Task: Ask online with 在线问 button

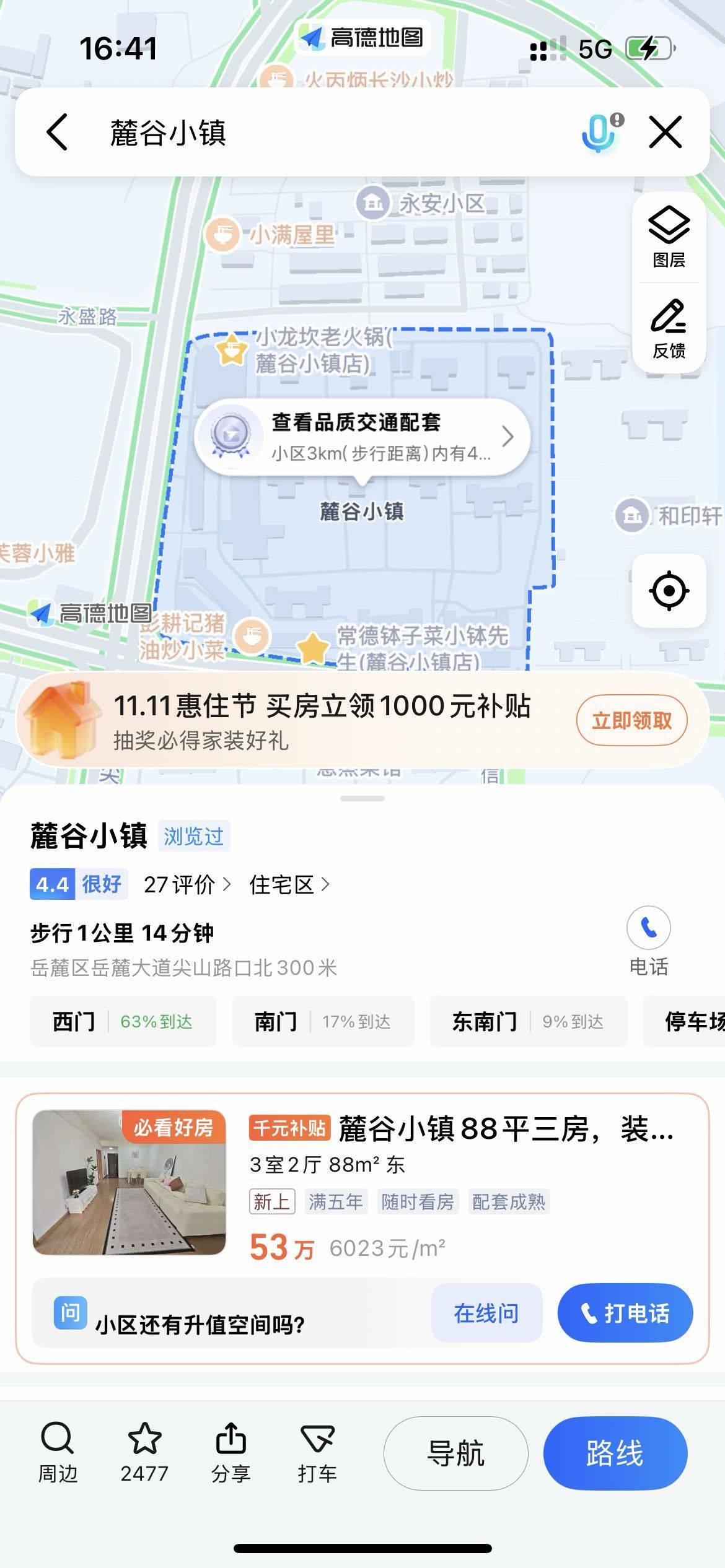Action: coord(486,1313)
